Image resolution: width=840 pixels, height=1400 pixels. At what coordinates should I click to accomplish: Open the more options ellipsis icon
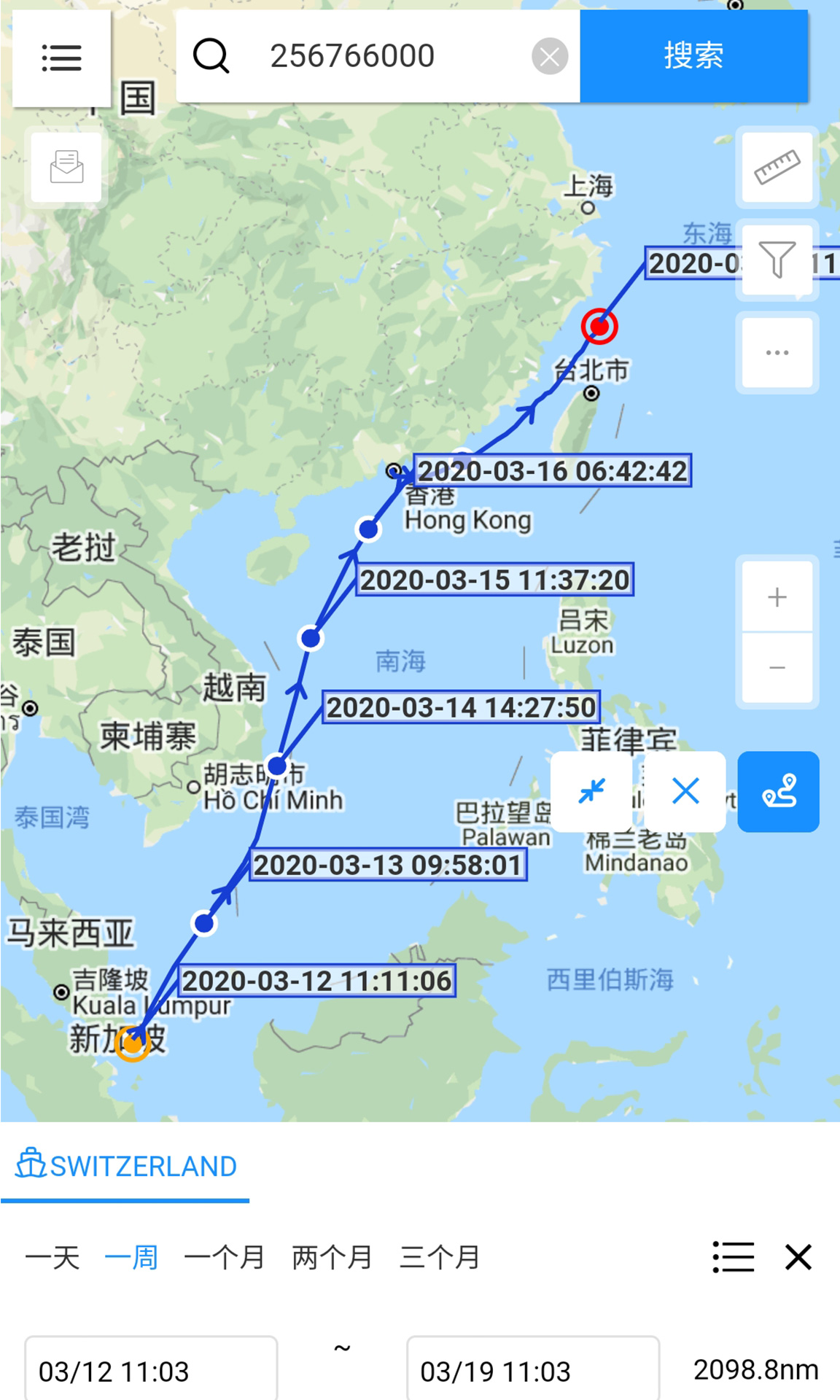pyautogui.click(x=777, y=352)
